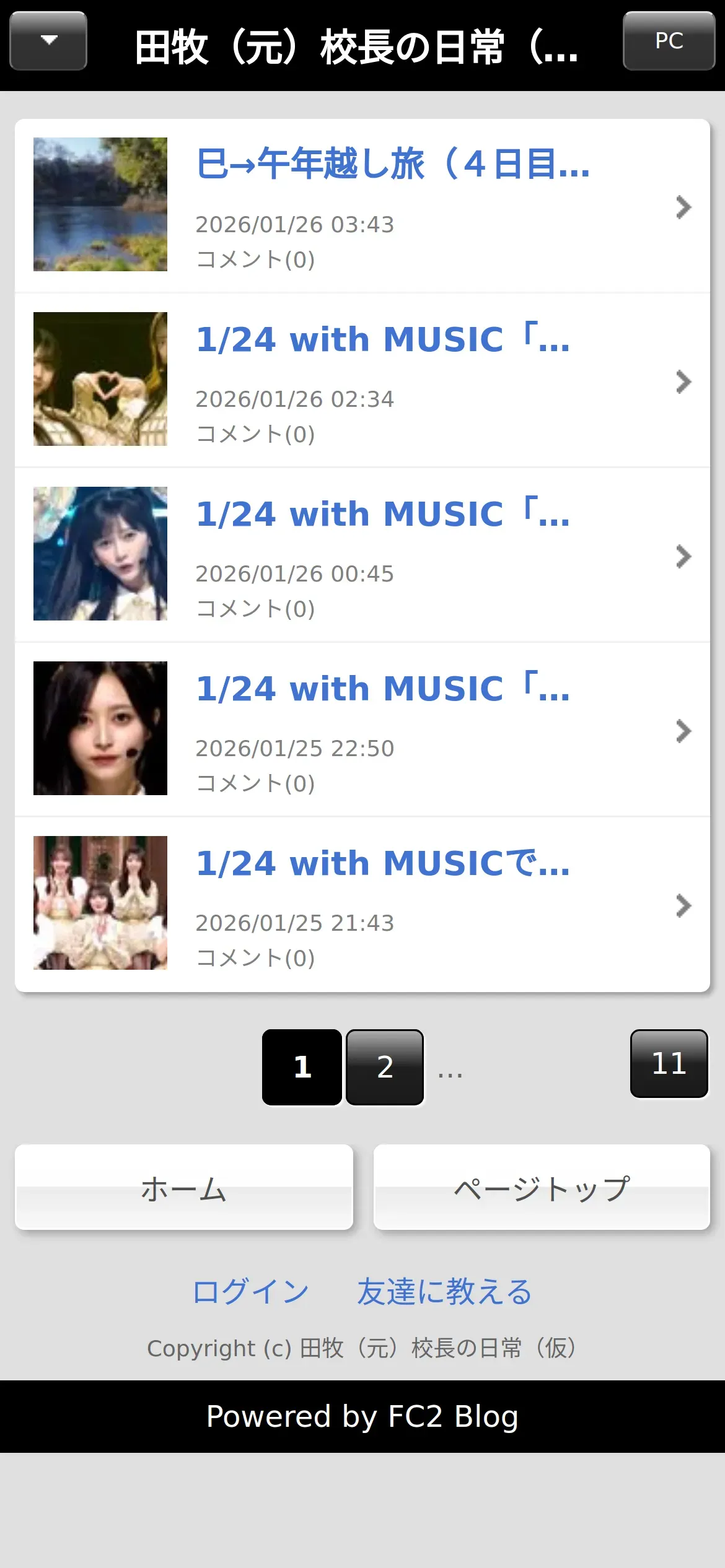Switch to the PC version
Viewport: 725px width, 1568px height.
click(669, 41)
